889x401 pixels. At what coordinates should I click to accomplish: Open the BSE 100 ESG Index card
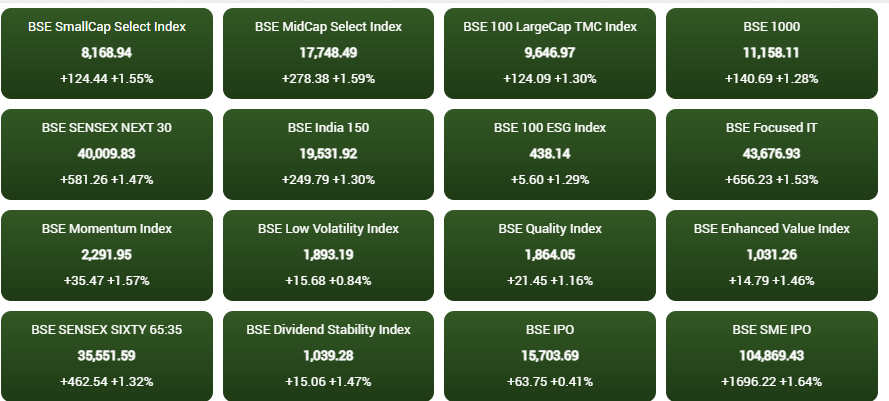549,154
